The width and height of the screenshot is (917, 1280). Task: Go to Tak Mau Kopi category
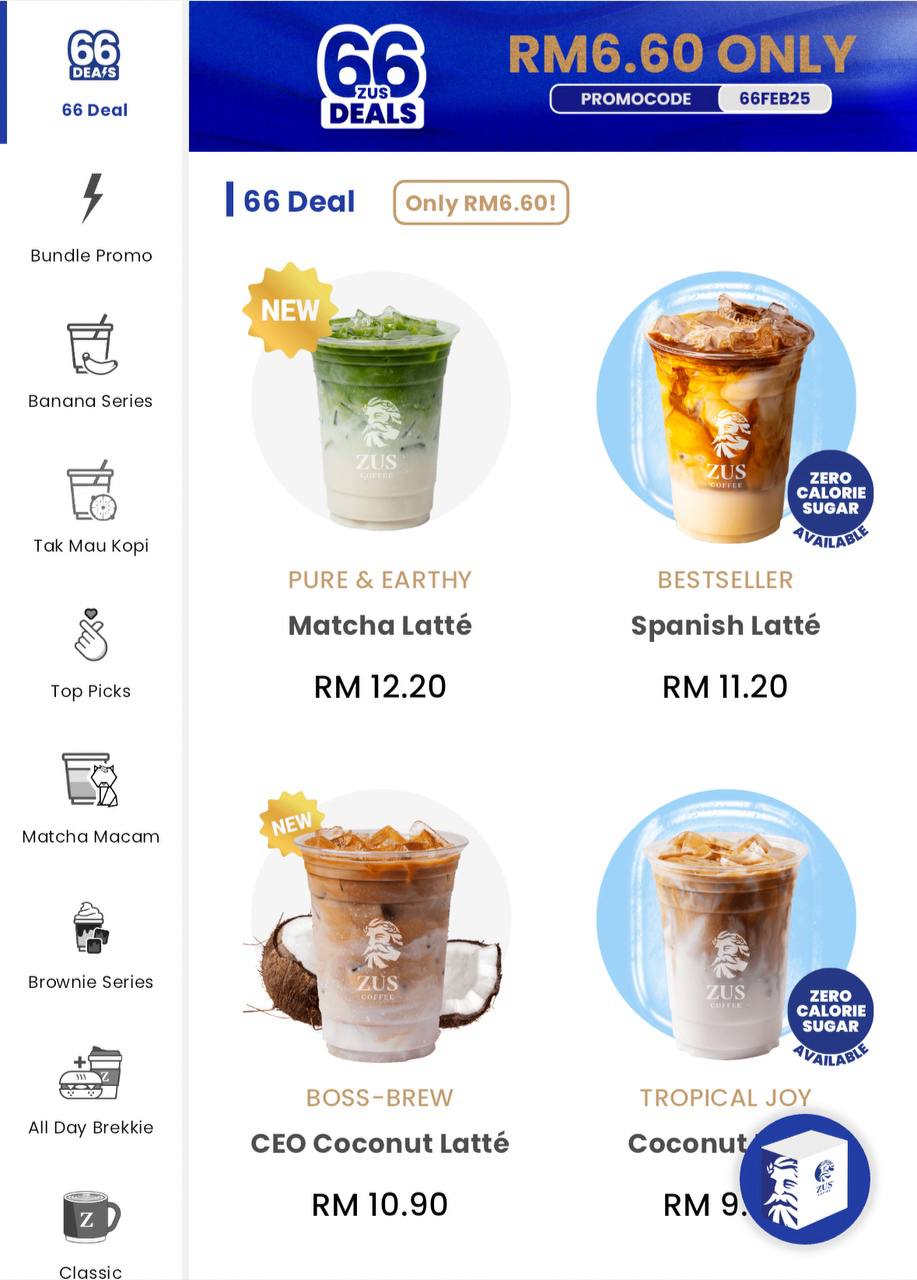[x=91, y=508]
